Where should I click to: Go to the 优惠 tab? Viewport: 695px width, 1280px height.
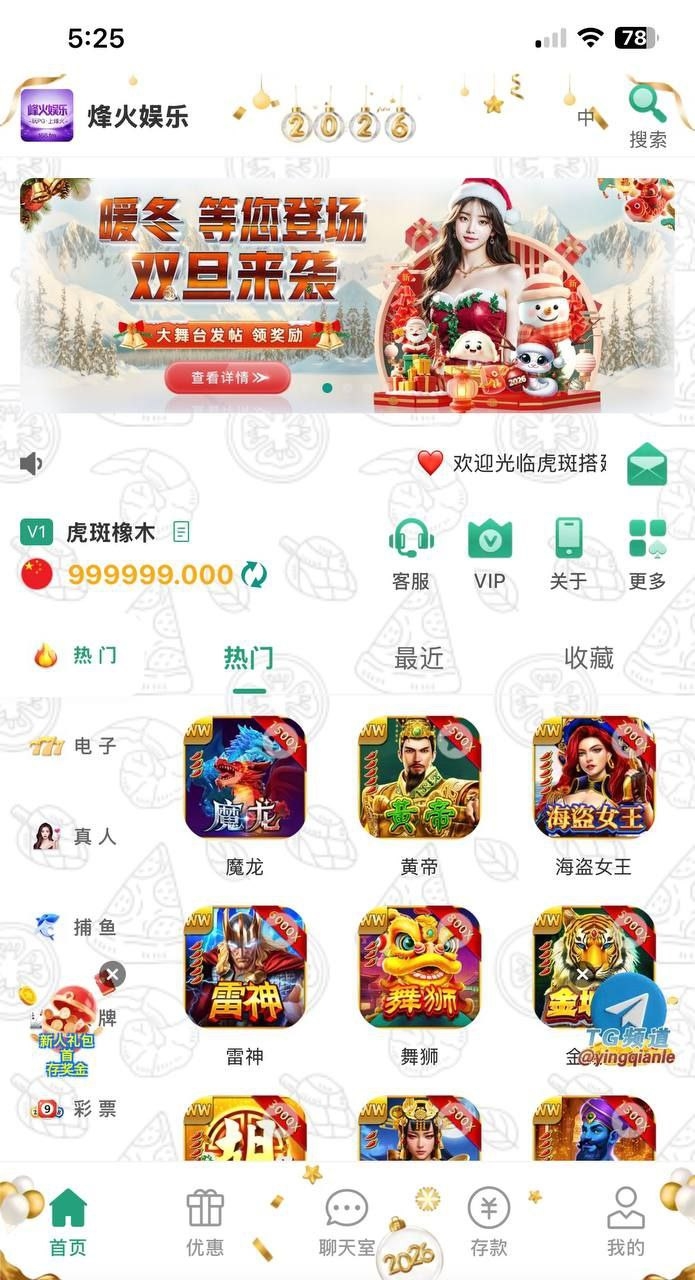coord(205,1222)
